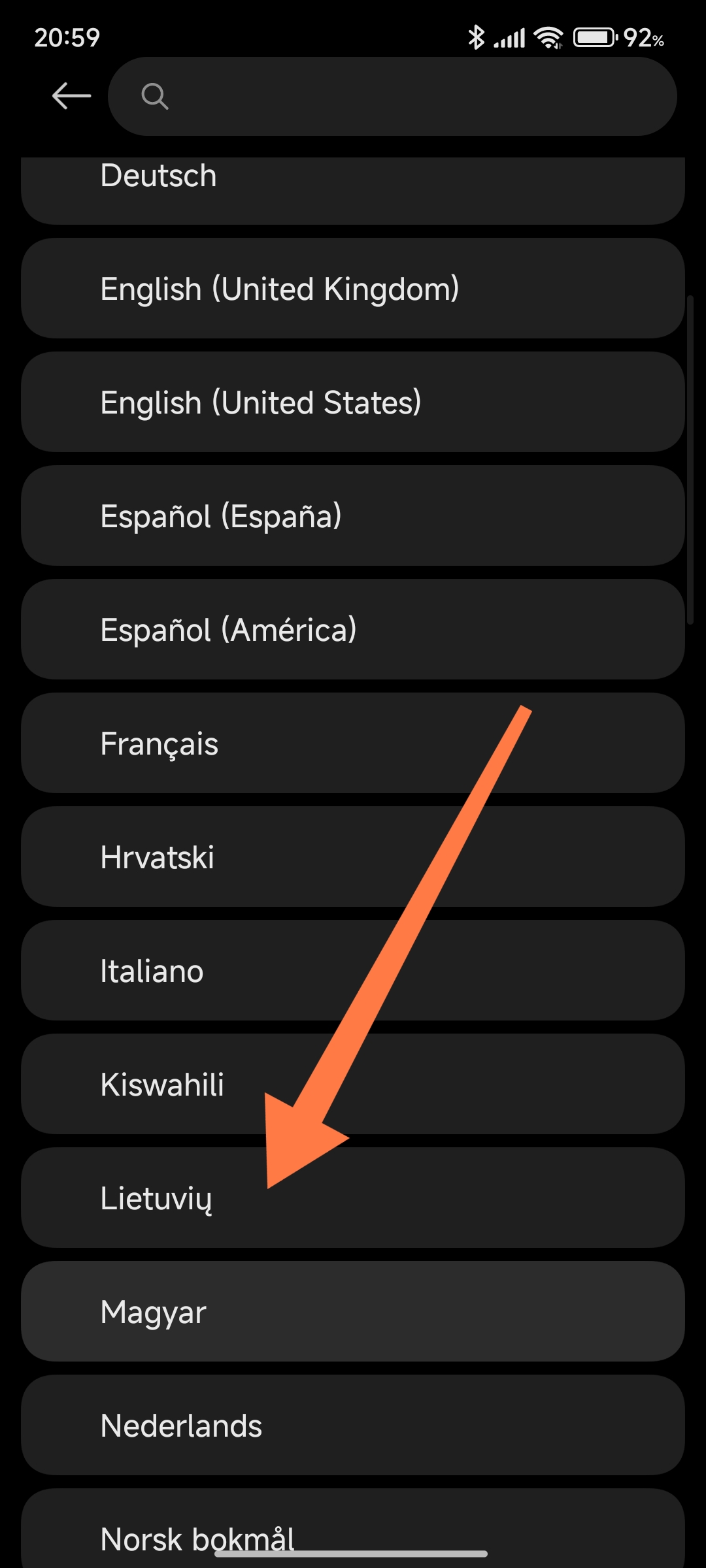The image size is (706, 1568).
Task: Select Magyar as the language
Action: [353, 1311]
